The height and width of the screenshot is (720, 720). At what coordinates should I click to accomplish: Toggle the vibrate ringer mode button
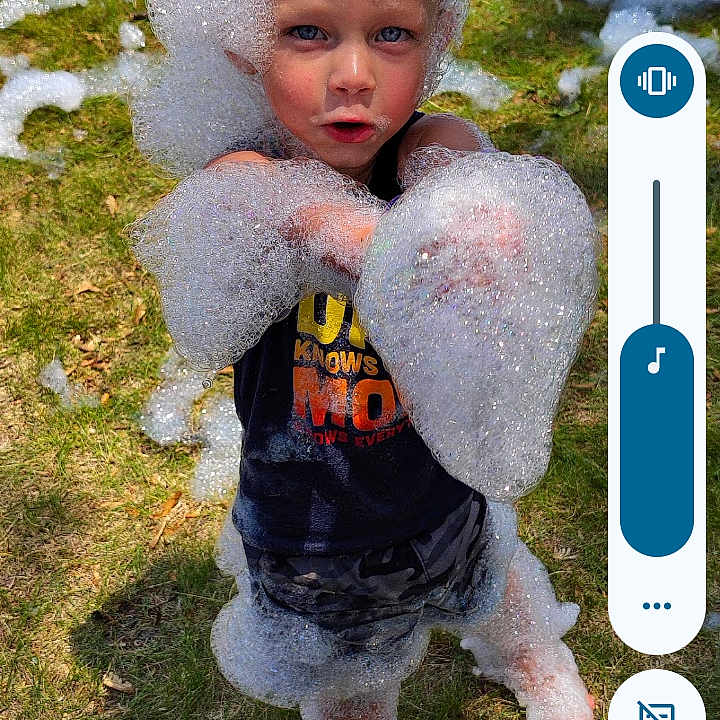tap(656, 81)
